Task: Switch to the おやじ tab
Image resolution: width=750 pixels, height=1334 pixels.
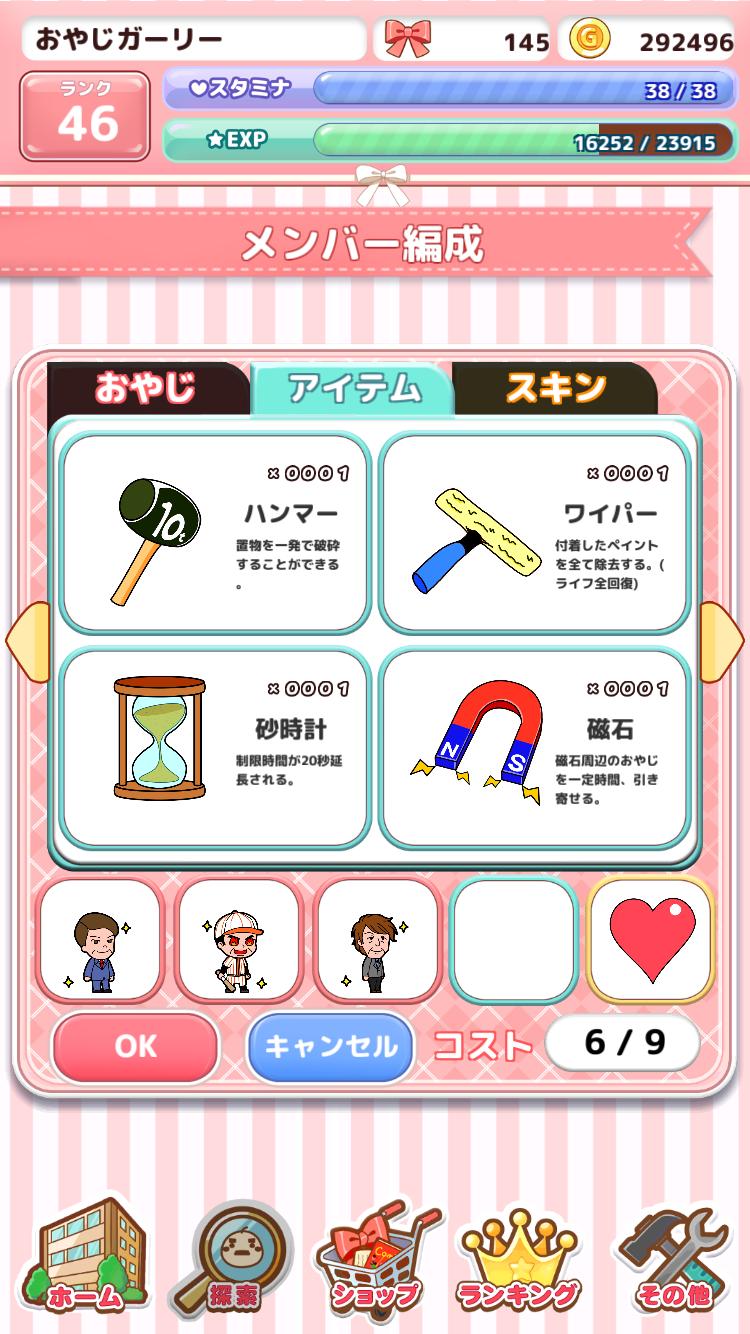Action: (x=146, y=389)
